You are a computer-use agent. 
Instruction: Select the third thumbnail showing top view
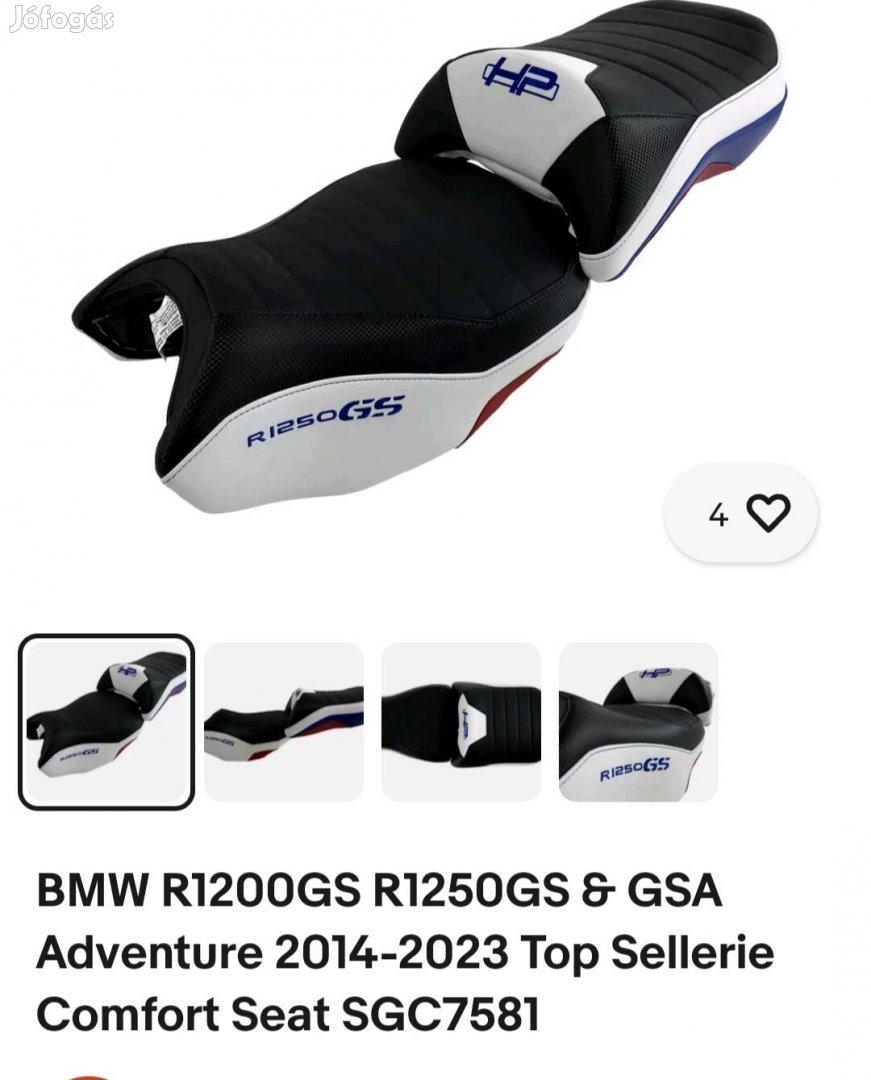461,721
